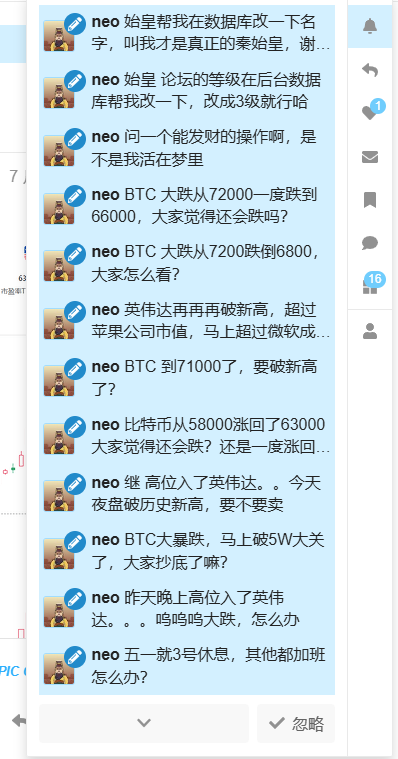Open the notifications bell tab
This screenshot has height=759, width=398.
(370, 26)
